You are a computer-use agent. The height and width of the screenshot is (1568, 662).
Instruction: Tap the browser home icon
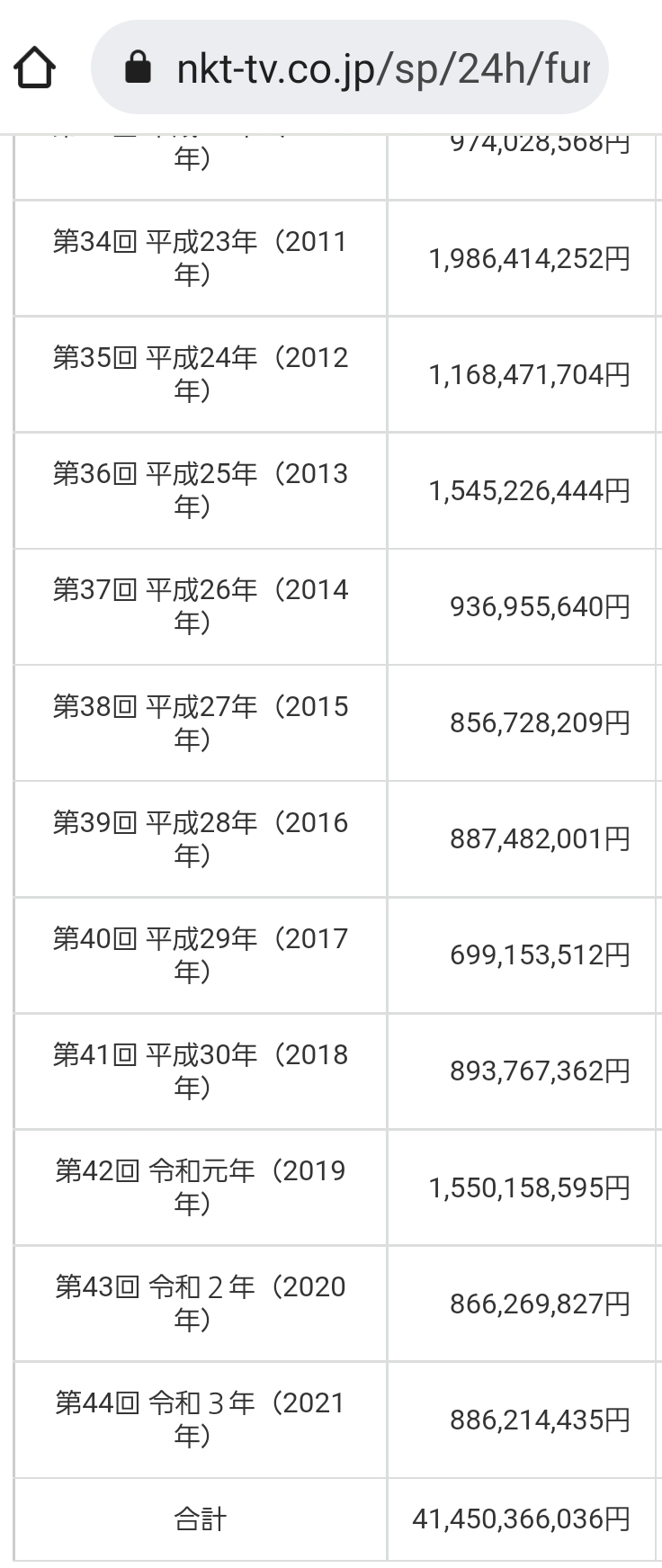pos(35,67)
